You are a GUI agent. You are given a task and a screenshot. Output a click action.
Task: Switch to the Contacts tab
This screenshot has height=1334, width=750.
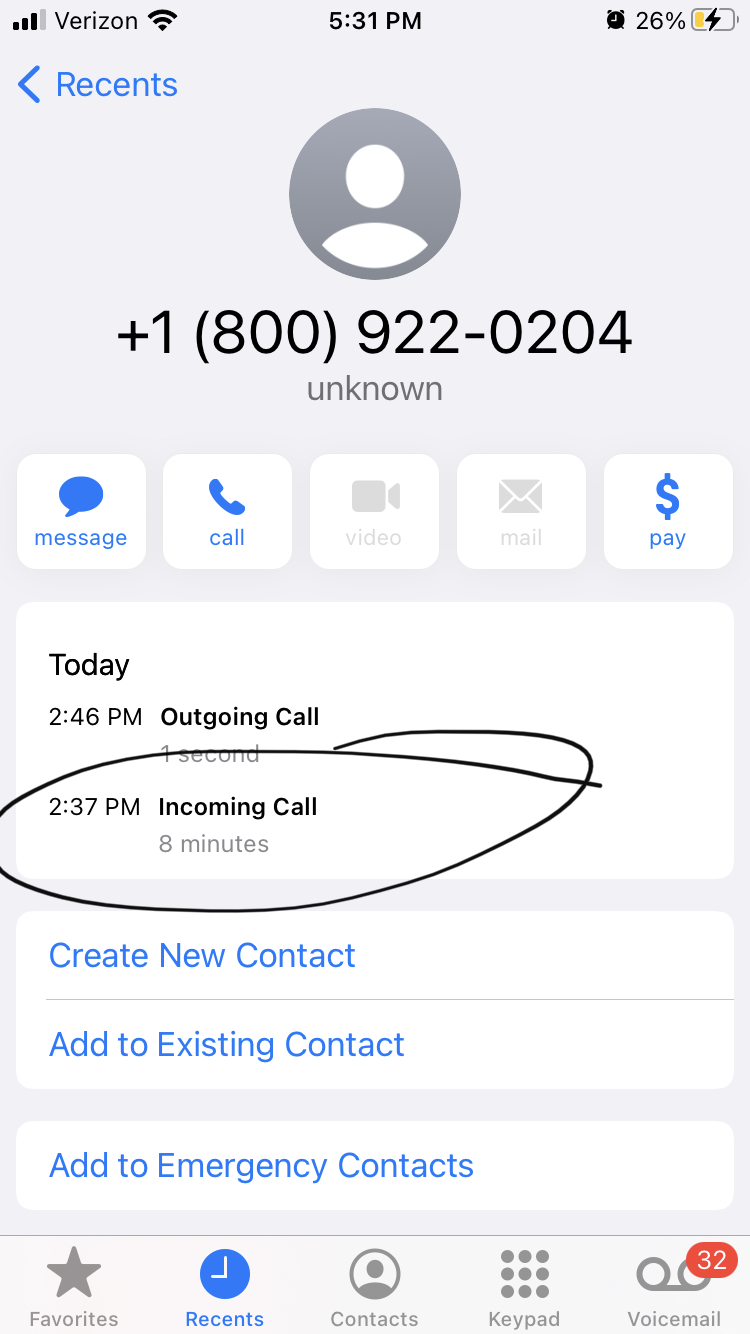pyautogui.click(x=375, y=1286)
